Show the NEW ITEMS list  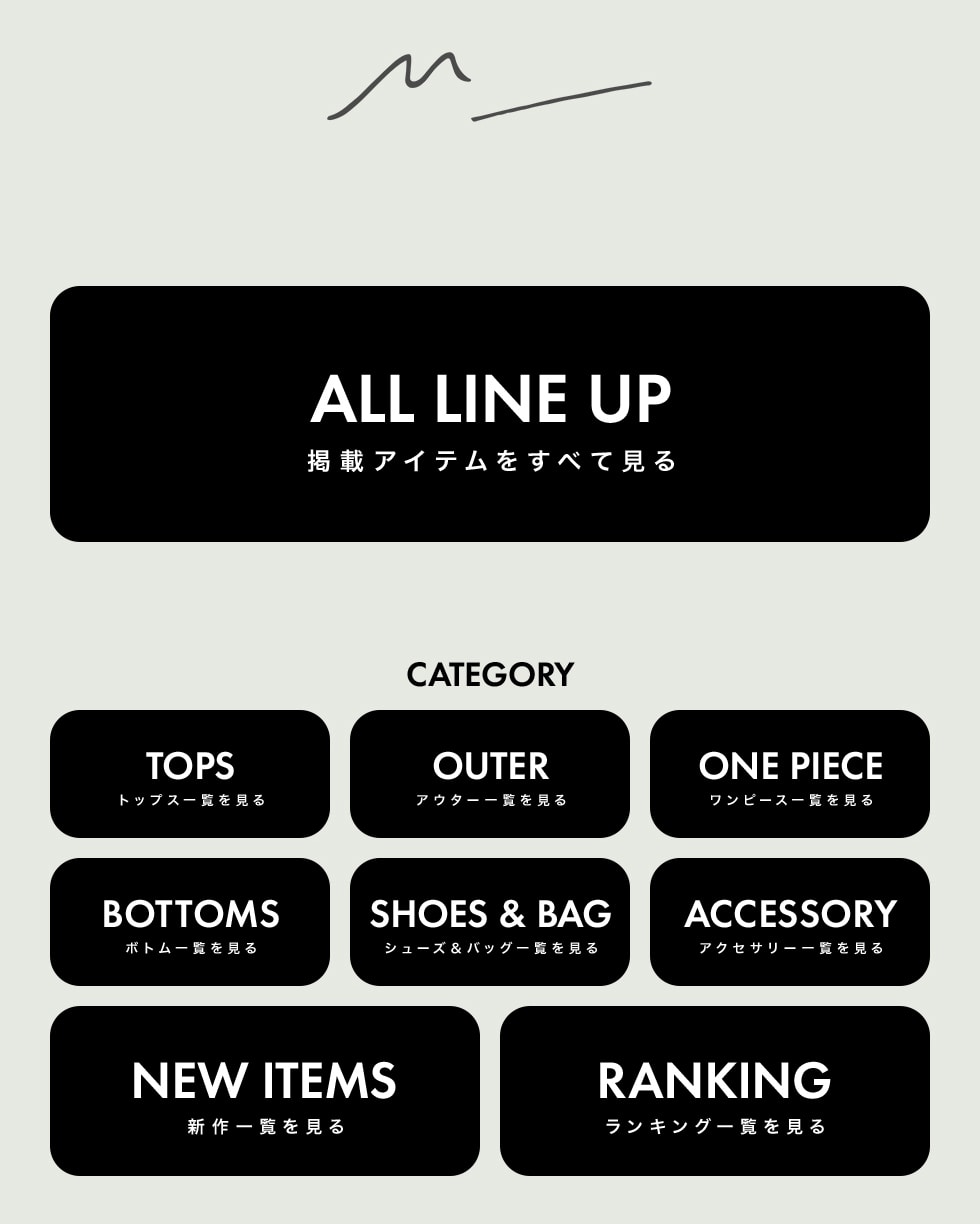click(265, 1091)
